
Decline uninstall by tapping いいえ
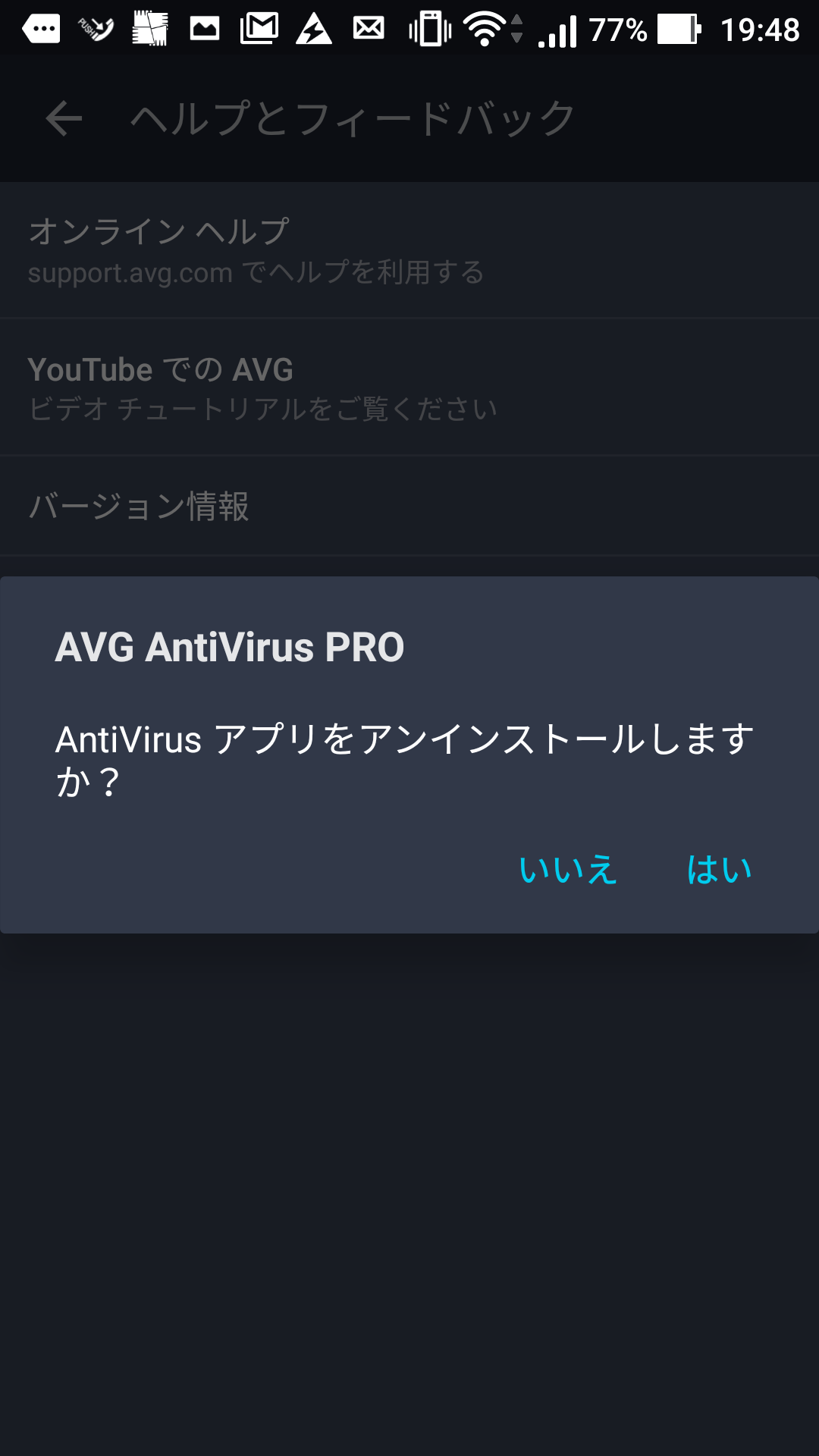(567, 869)
